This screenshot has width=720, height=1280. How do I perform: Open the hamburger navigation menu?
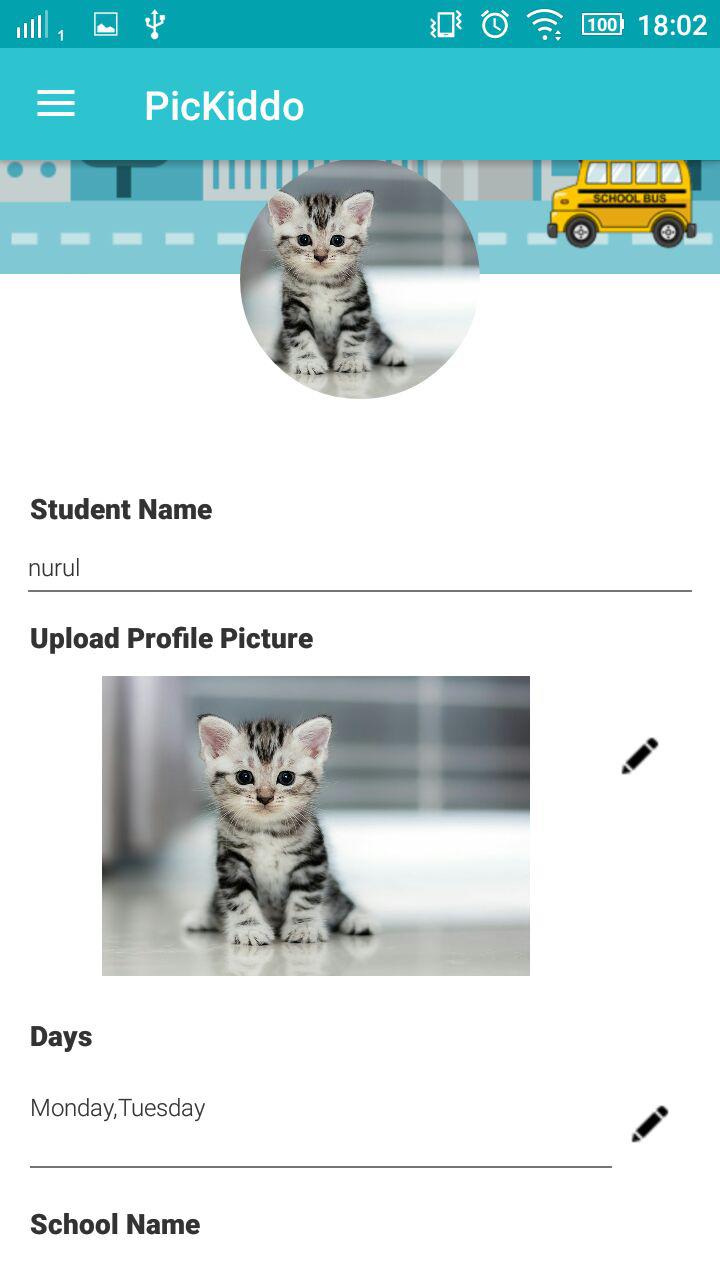click(56, 104)
